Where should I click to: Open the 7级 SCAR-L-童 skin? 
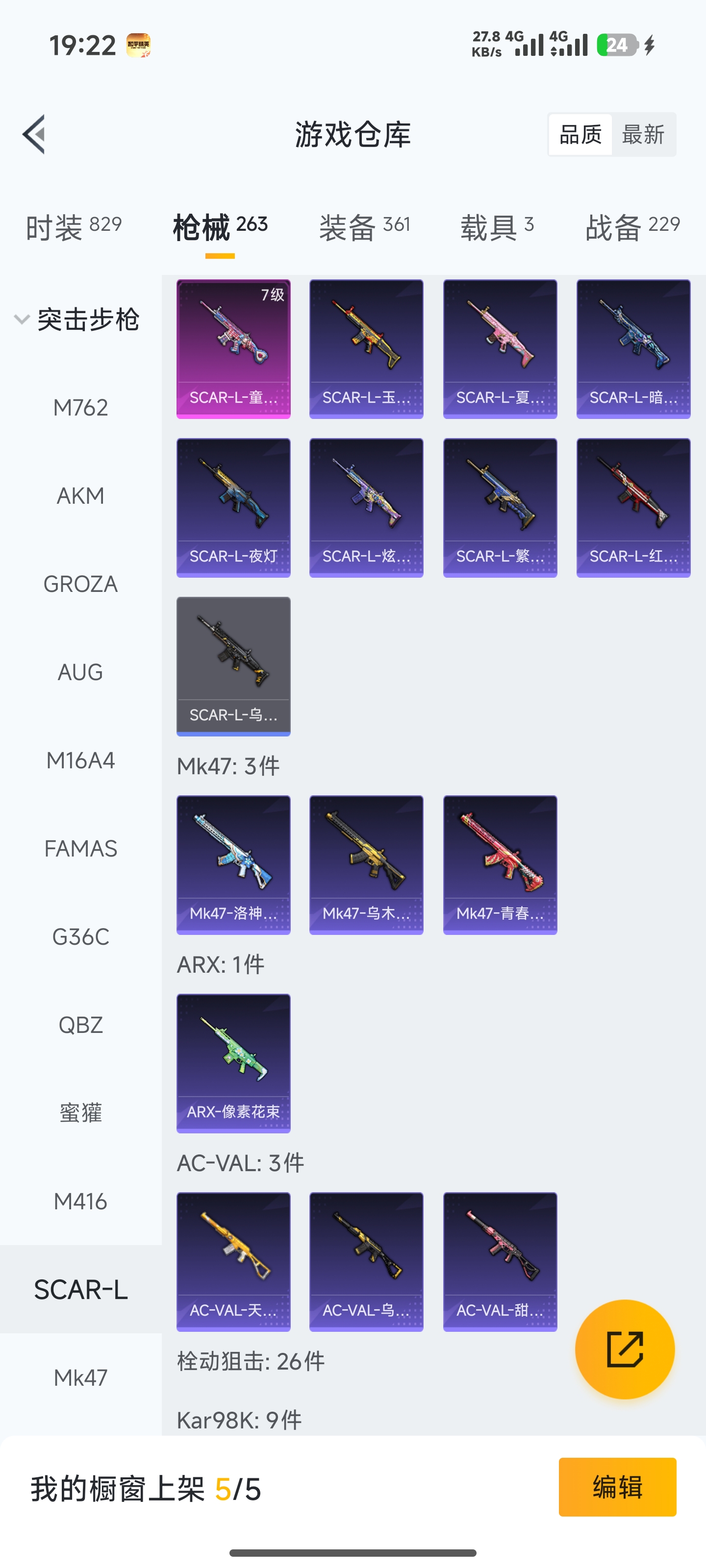pyautogui.click(x=233, y=349)
